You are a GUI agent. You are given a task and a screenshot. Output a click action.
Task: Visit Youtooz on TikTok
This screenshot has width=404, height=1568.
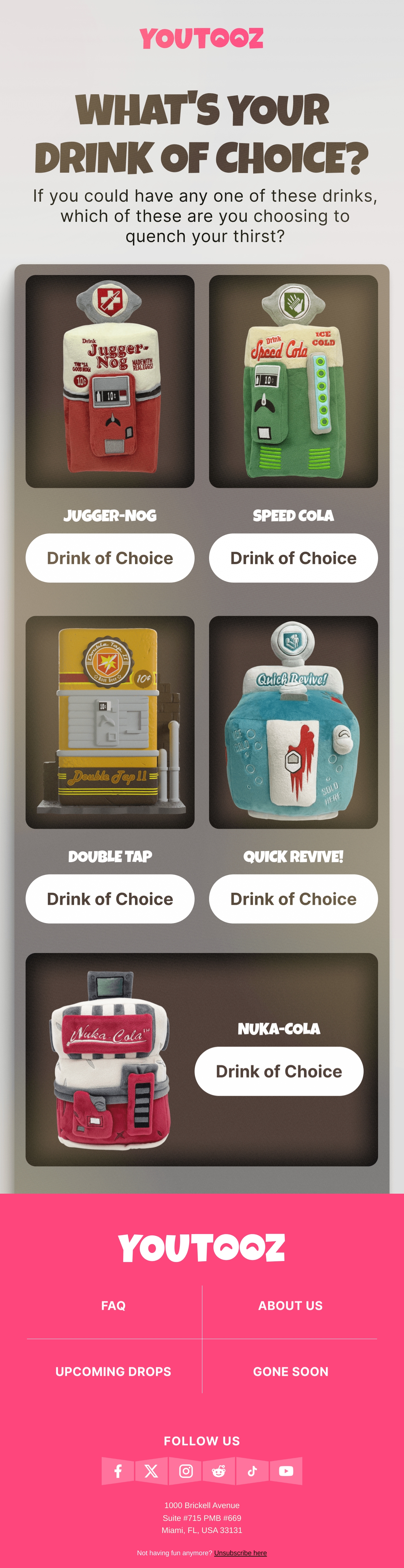coord(252,1471)
